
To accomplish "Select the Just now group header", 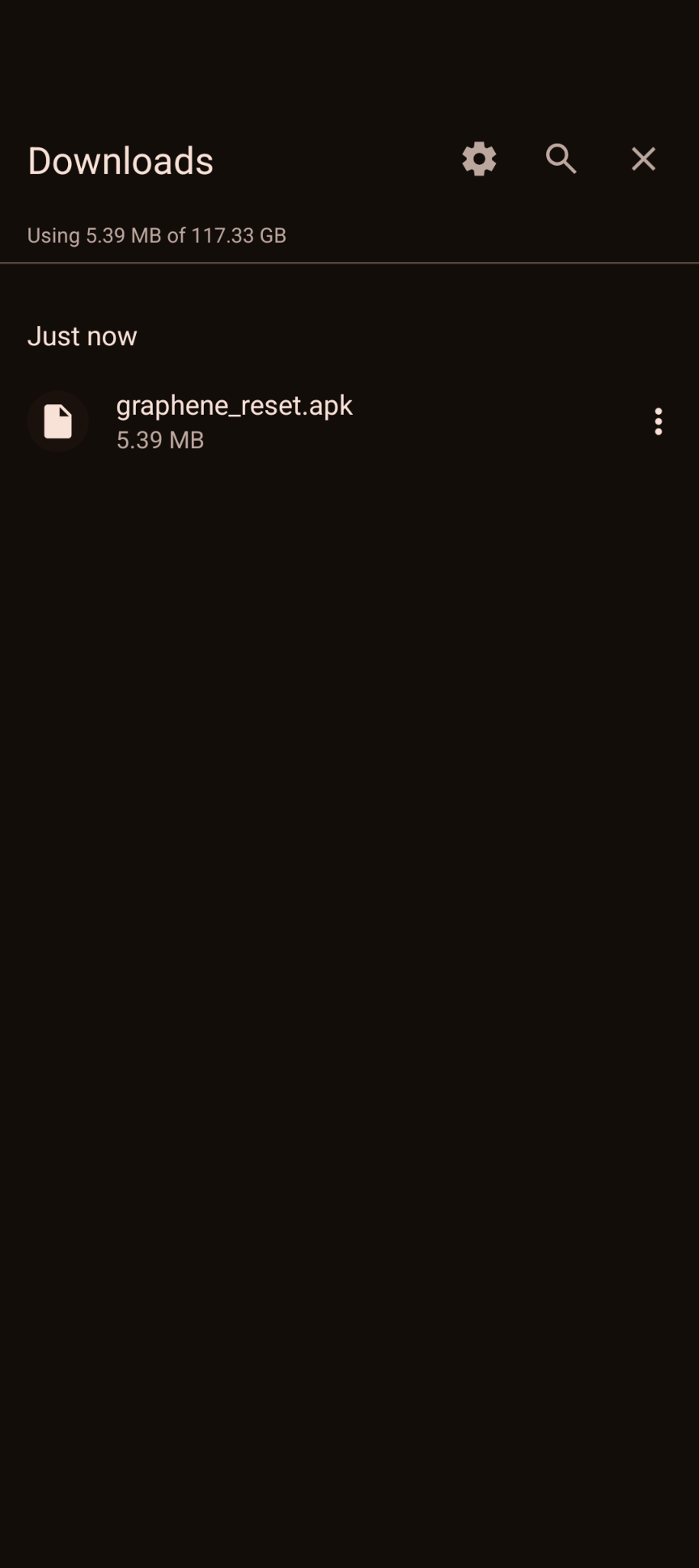I will 83,335.
